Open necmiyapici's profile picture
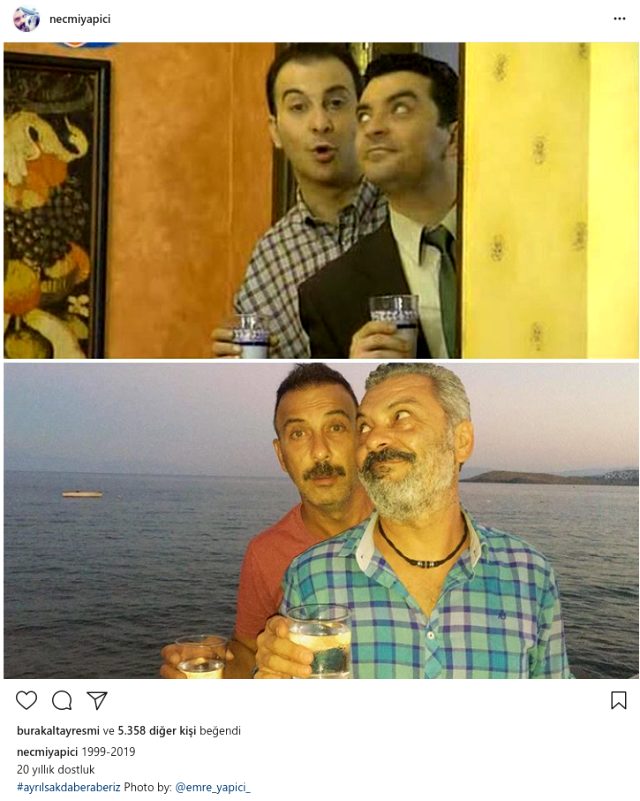 click(26, 18)
